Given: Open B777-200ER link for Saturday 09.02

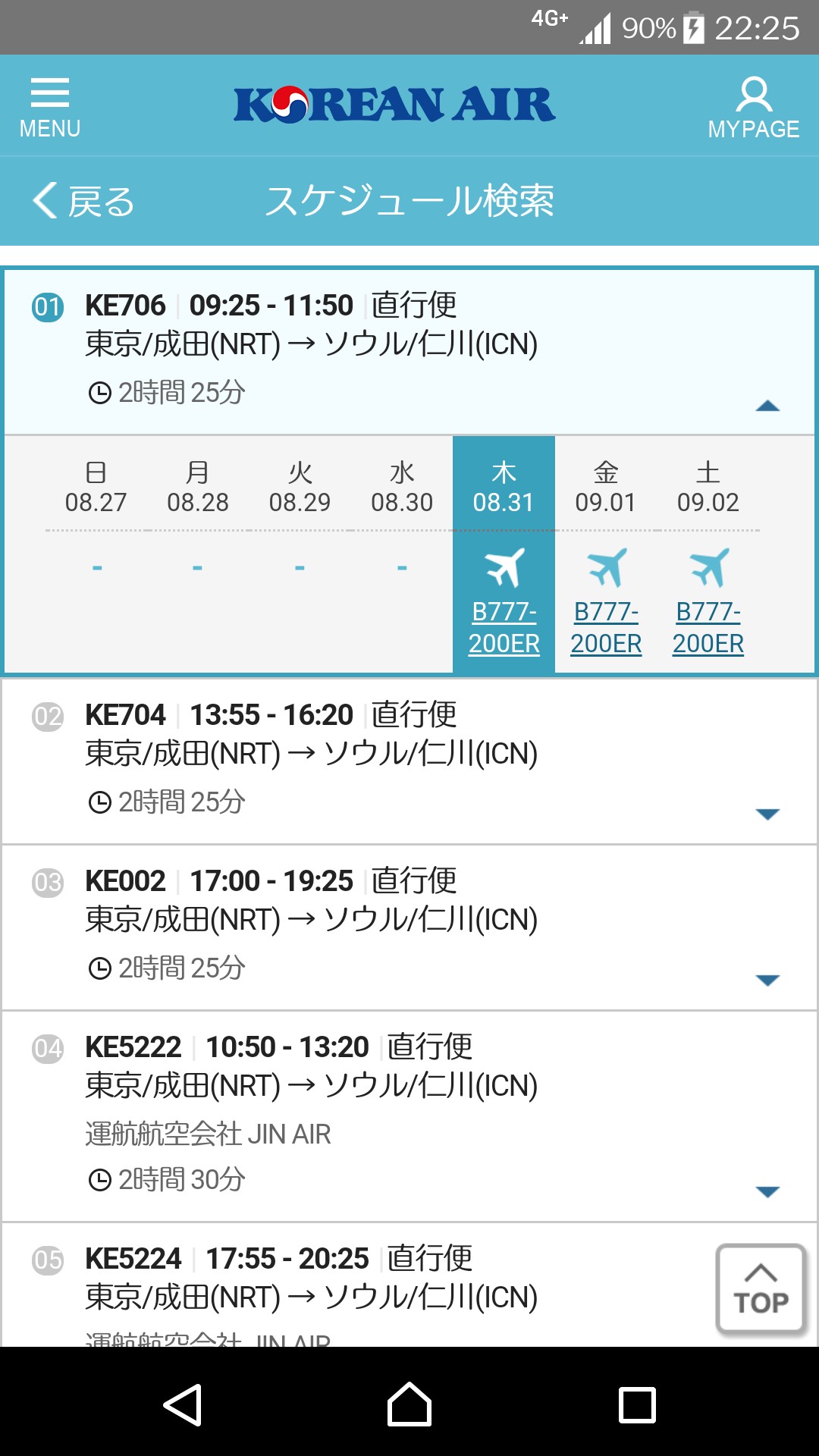Looking at the screenshot, I should (708, 628).
